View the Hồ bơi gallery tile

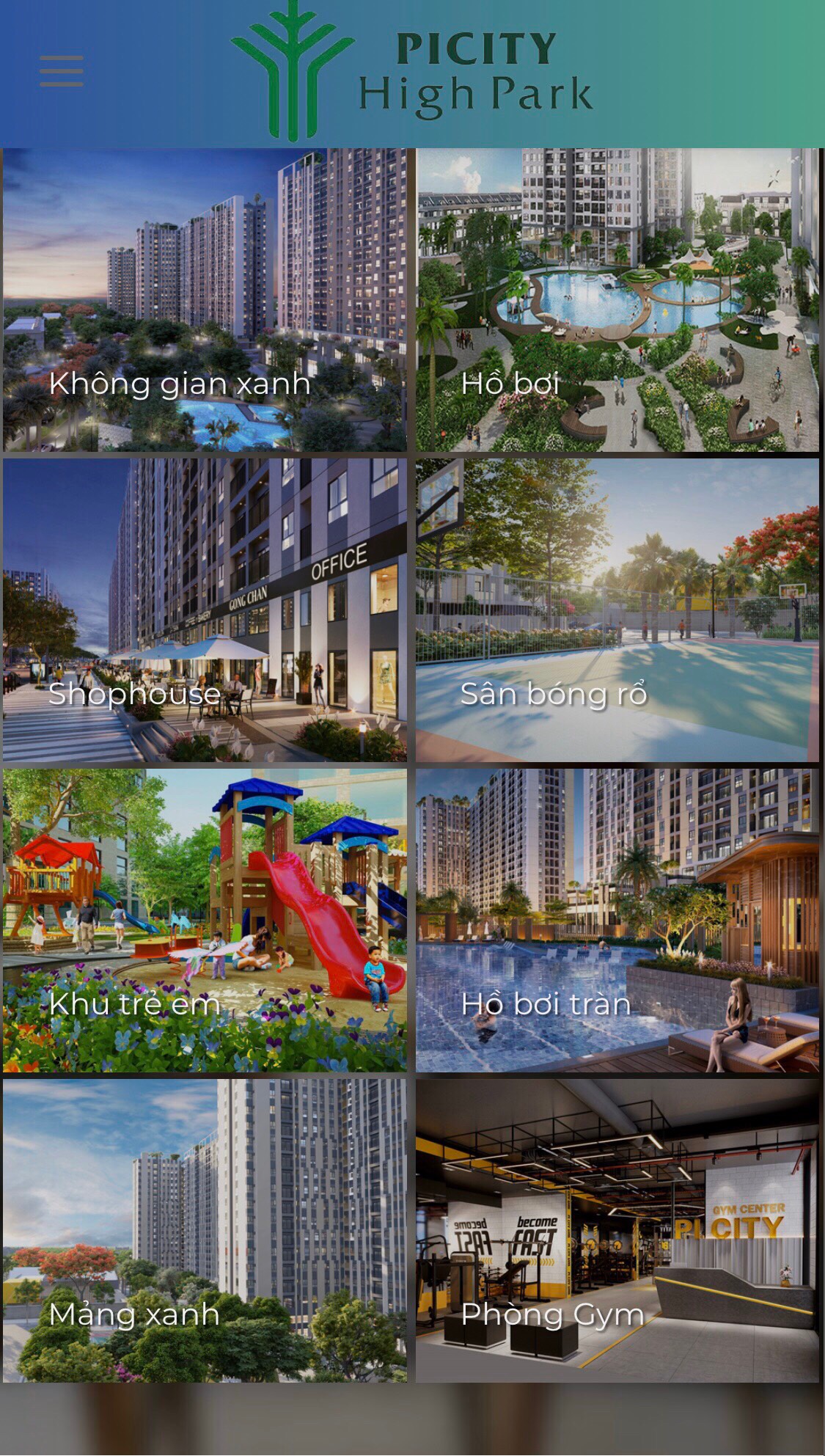[617, 300]
